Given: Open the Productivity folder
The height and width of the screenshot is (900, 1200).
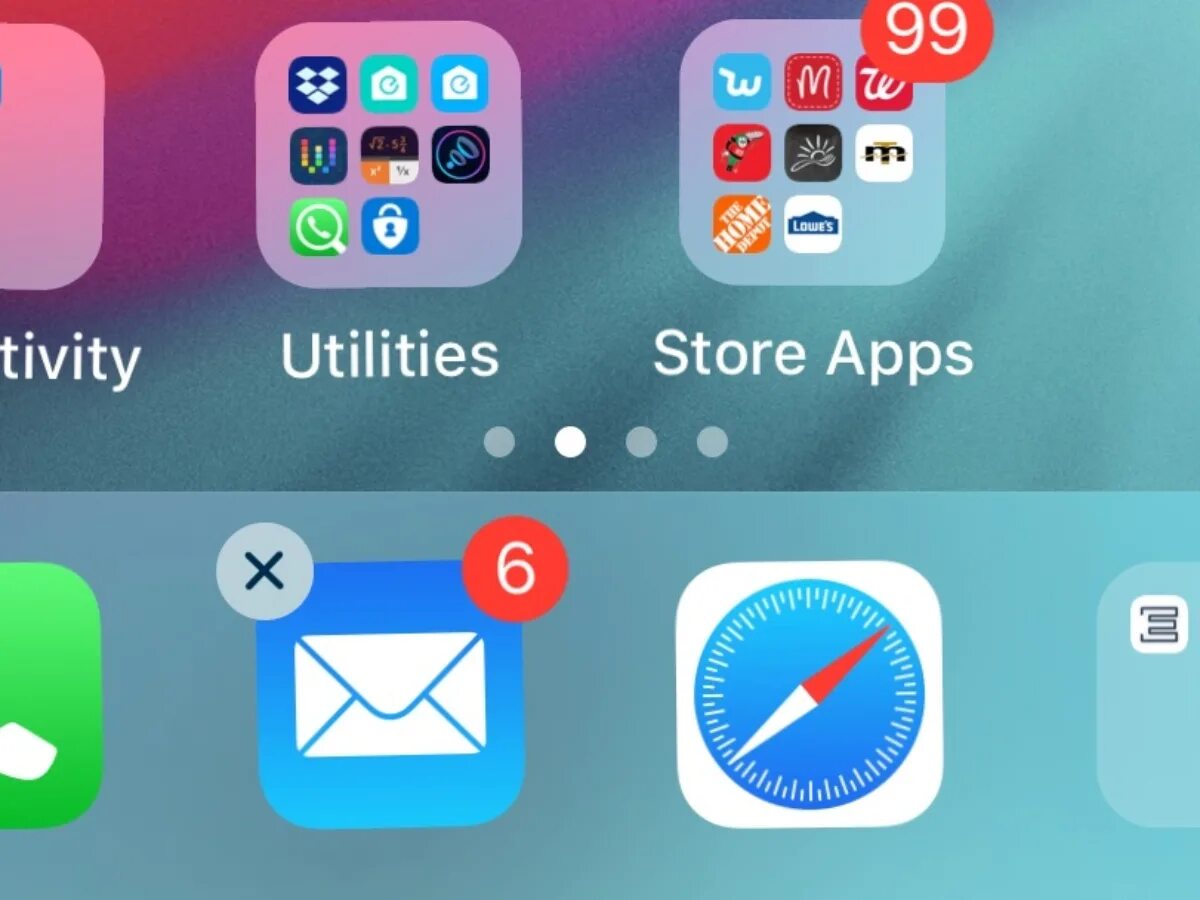Looking at the screenshot, I should coord(50,157).
